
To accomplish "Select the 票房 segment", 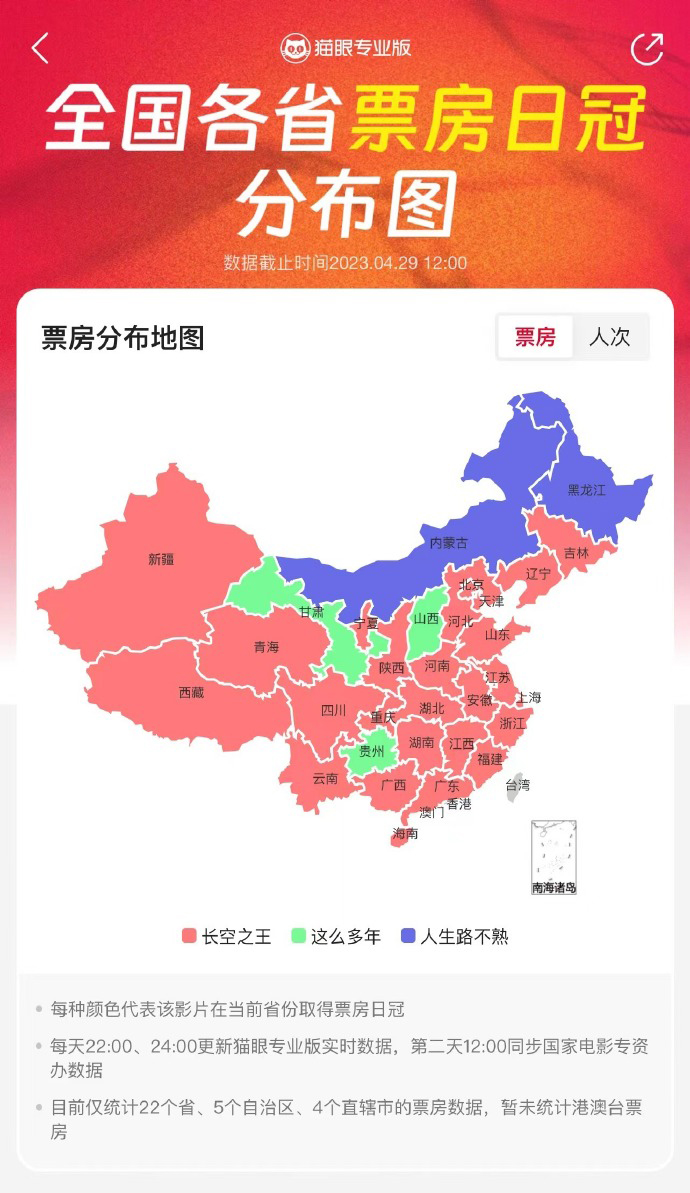I will (536, 337).
